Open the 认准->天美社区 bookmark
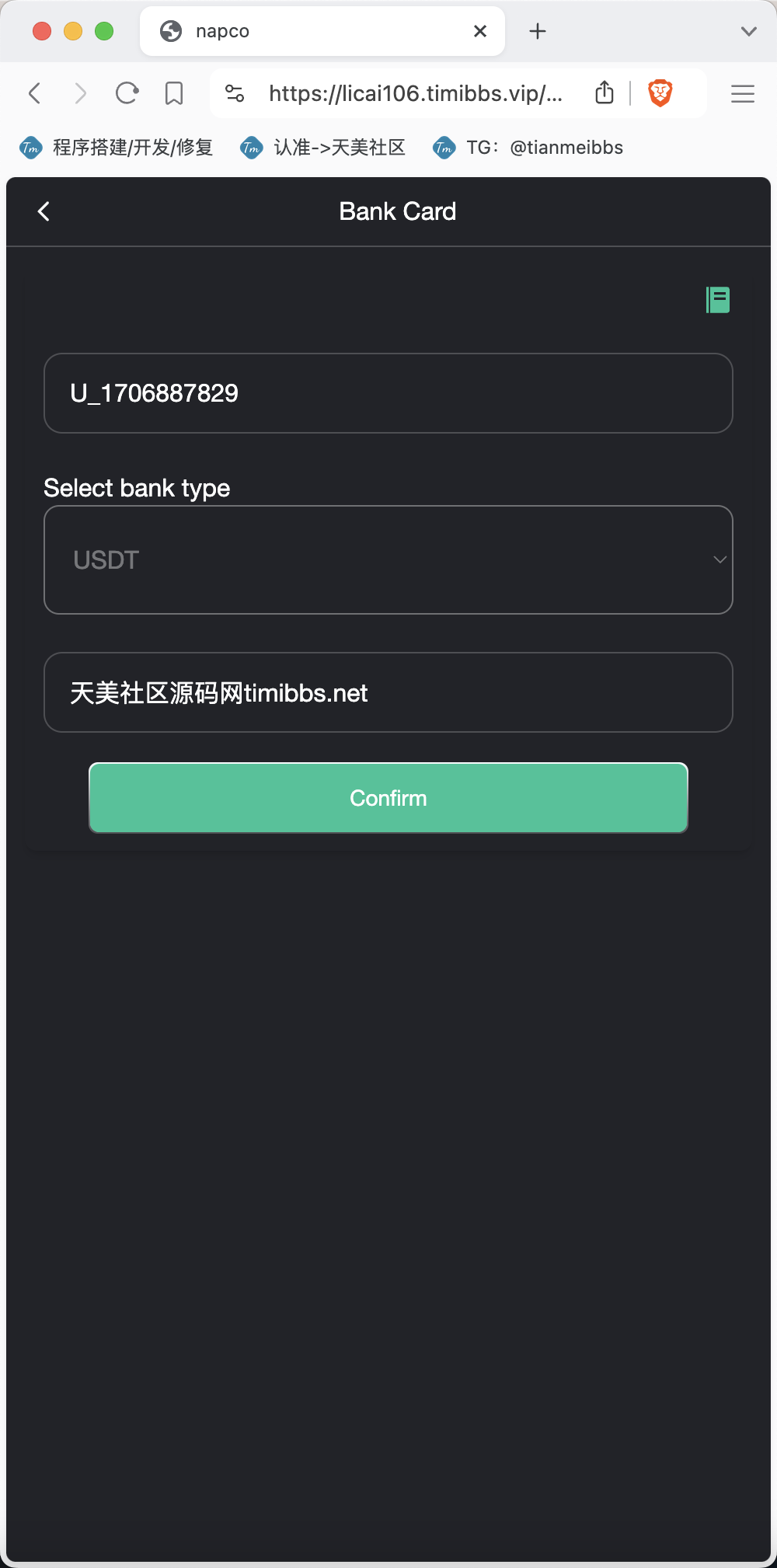Image resolution: width=777 pixels, height=1568 pixels. [x=323, y=148]
